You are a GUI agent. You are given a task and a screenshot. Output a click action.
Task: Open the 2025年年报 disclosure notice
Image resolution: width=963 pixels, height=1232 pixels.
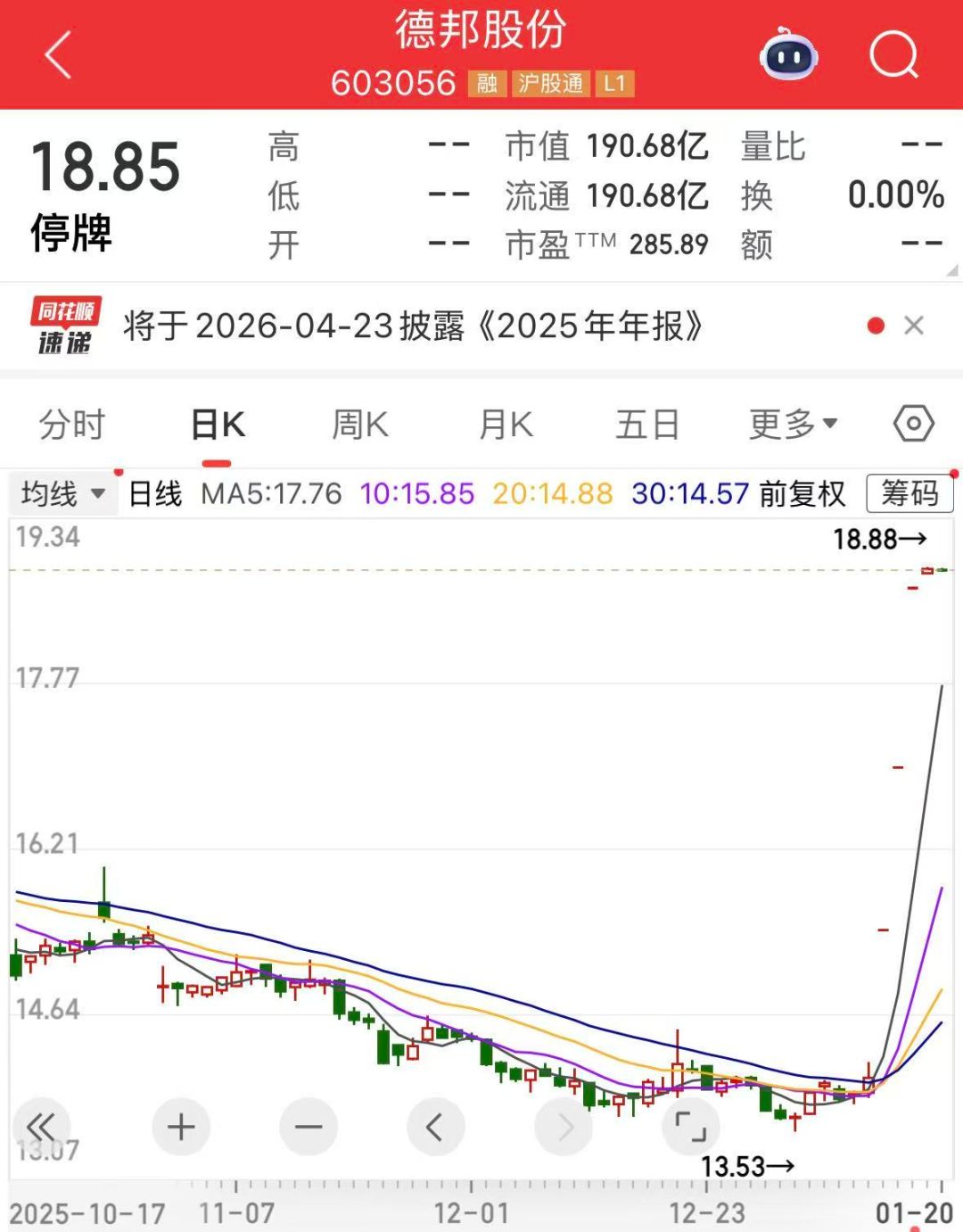(413, 327)
